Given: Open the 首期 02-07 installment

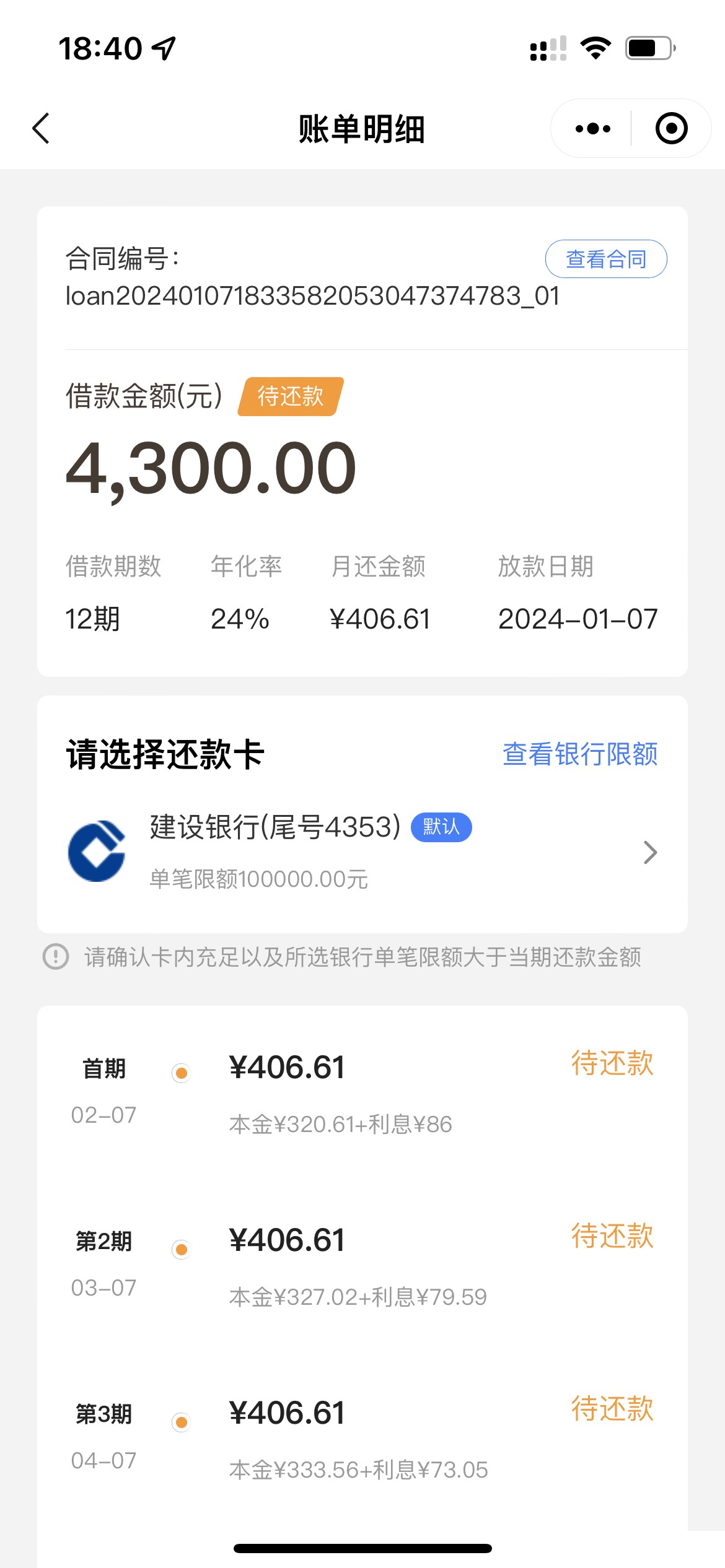Looking at the screenshot, I should tap(362, 1093).
